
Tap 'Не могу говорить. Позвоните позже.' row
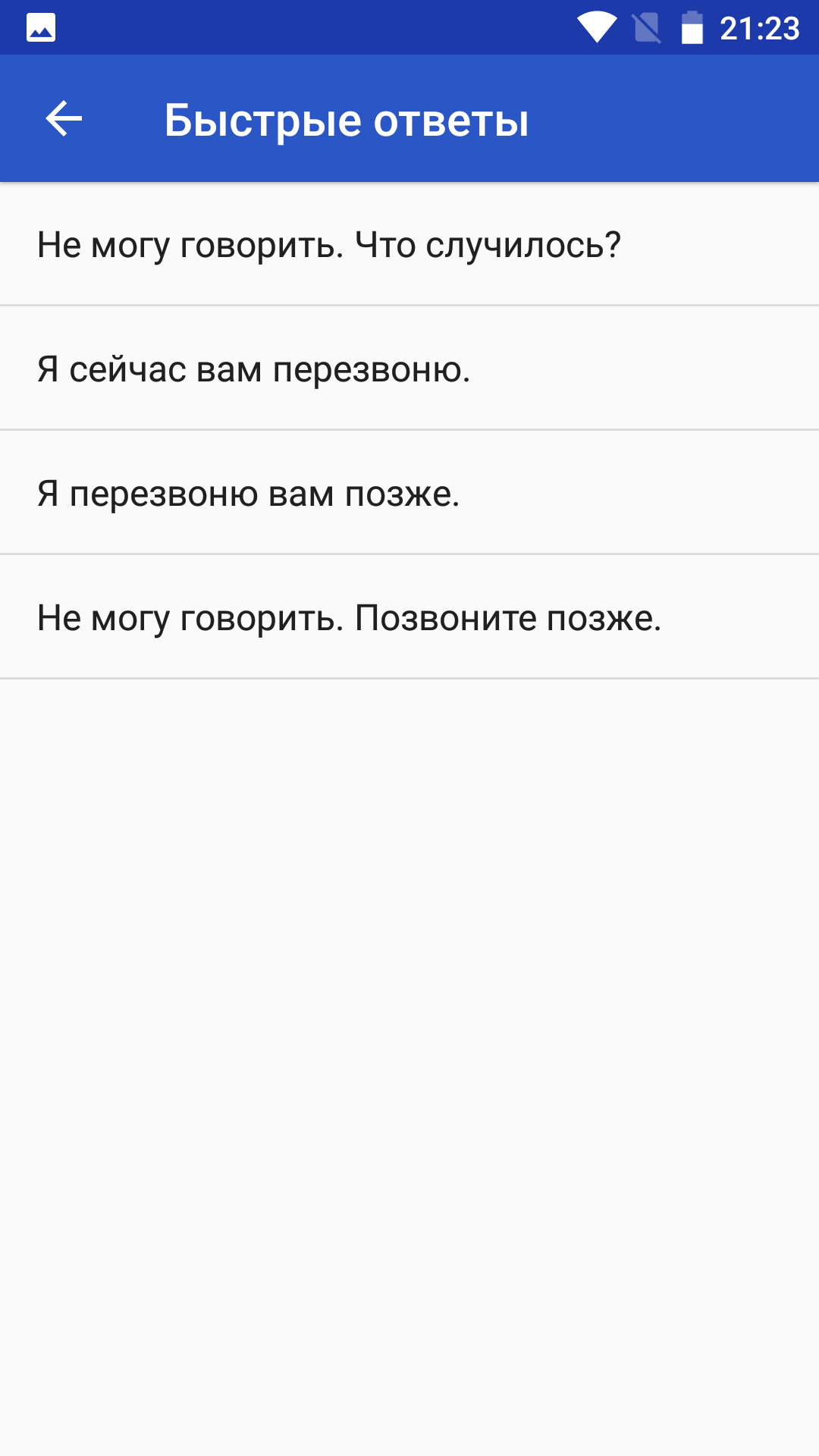click(x=409, y=617)
